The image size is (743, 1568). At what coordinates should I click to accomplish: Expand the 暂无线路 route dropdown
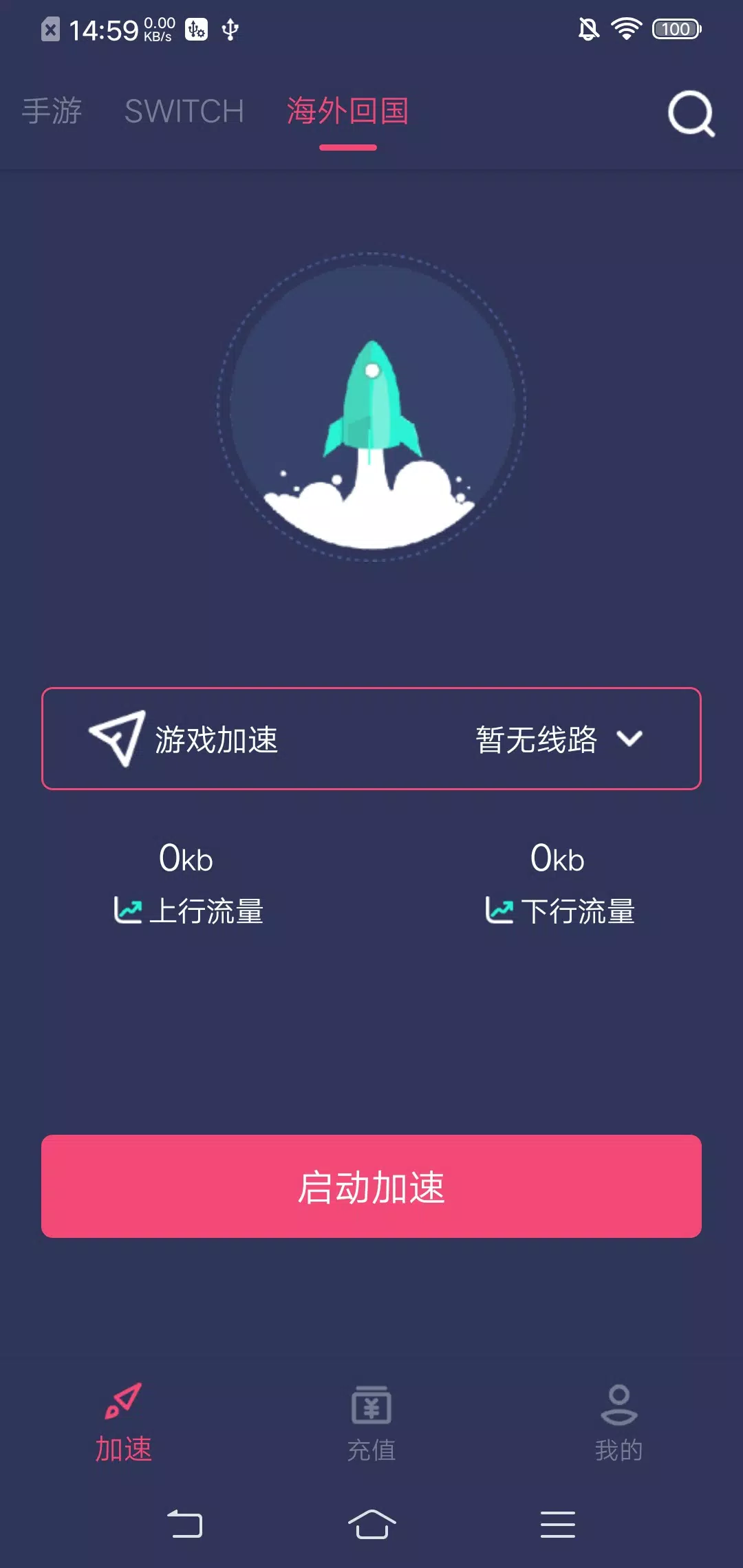tap(559, 739)
